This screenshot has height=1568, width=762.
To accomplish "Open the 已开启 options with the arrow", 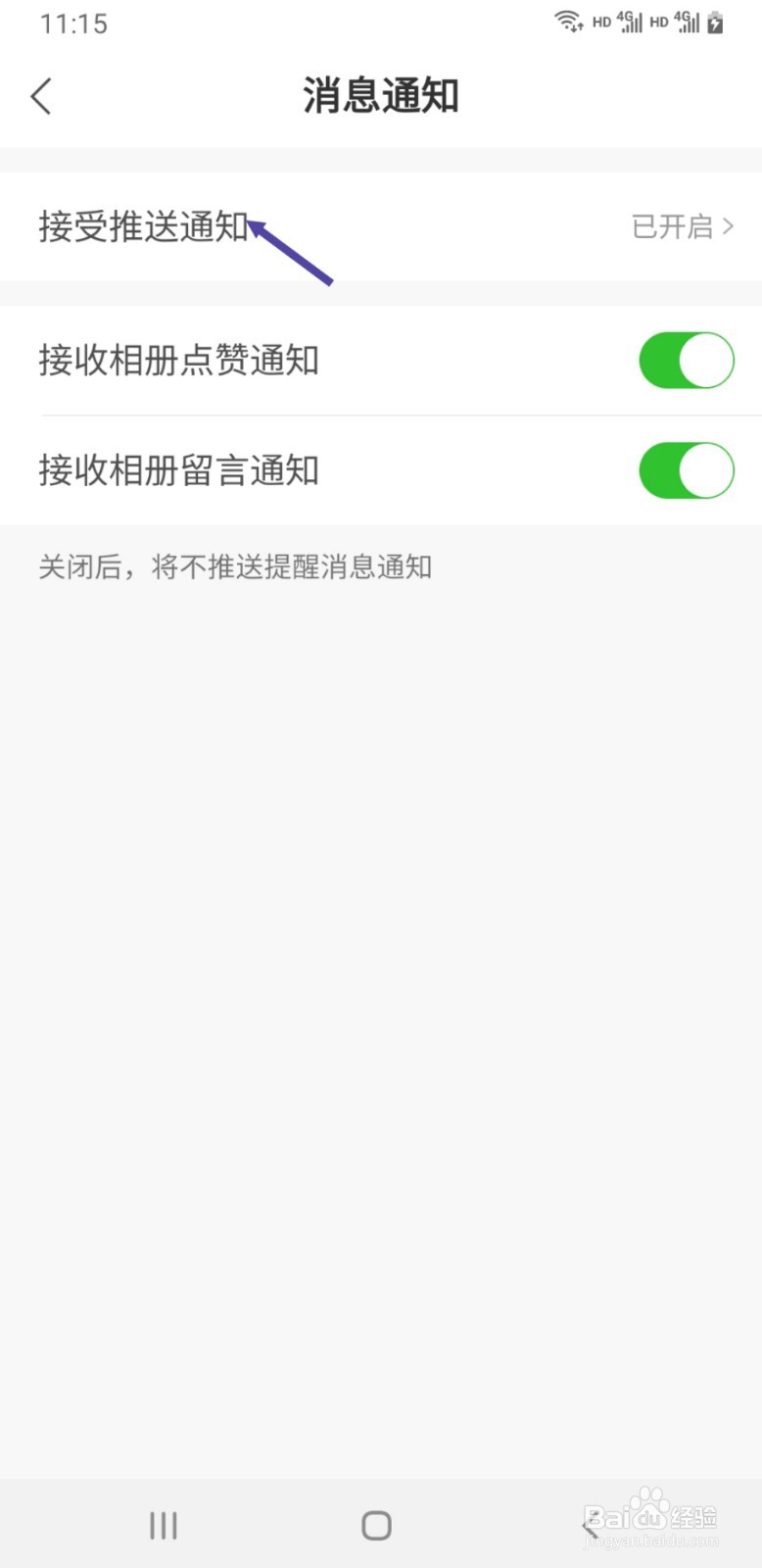I will 729,226.
